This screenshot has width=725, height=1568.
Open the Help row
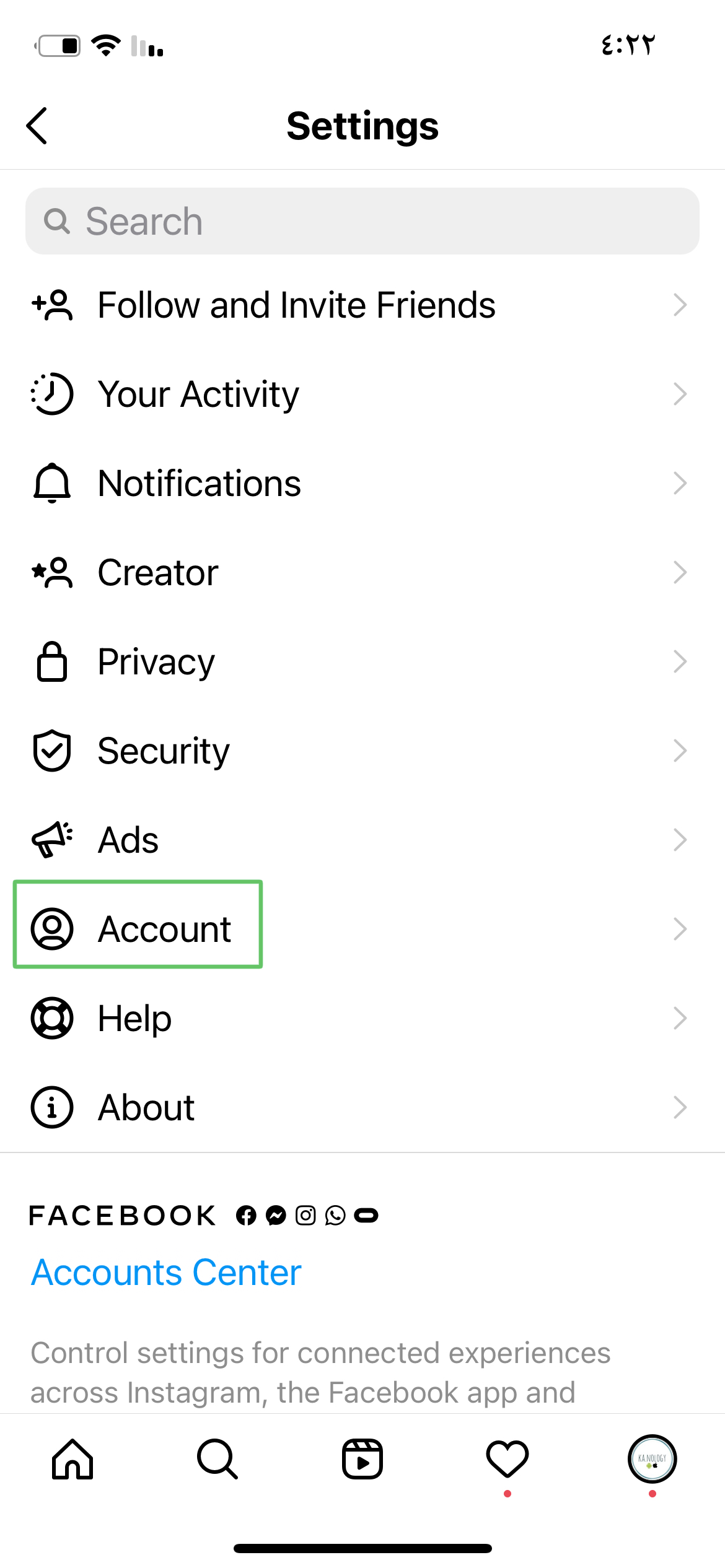click(362, 1018)
